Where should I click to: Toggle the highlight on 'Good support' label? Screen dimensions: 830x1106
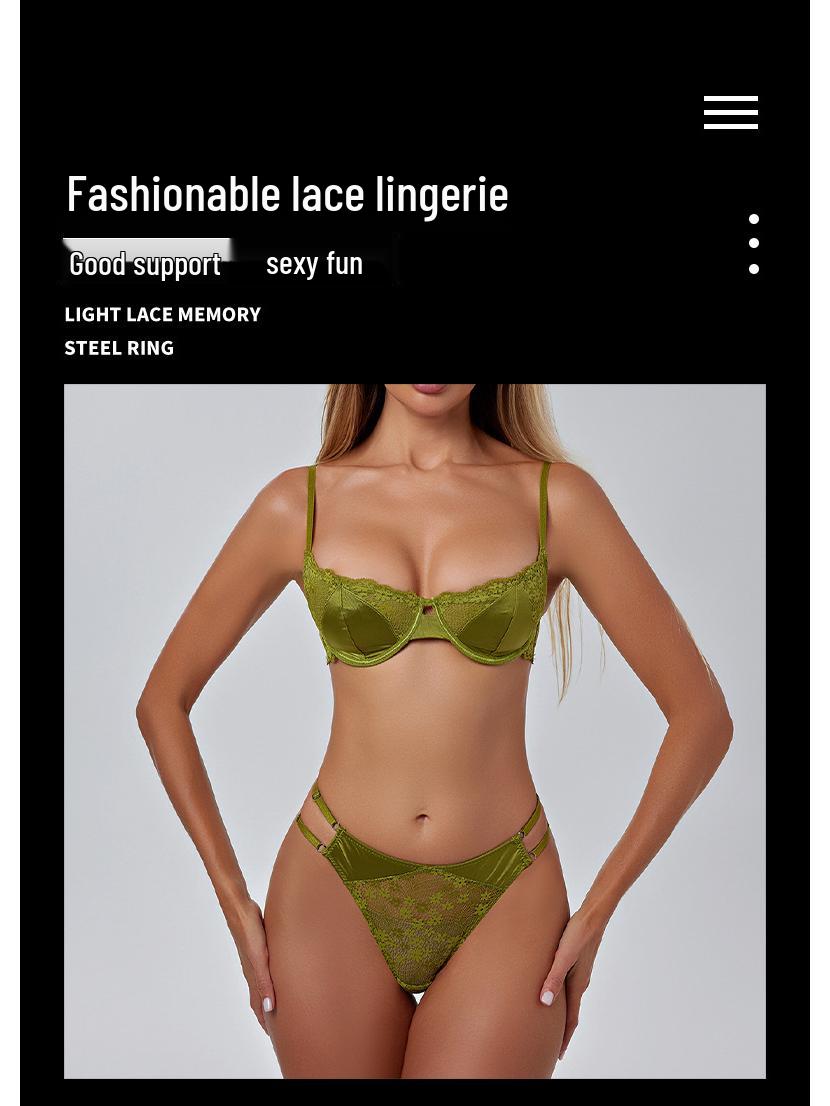pyautogui.click(x=144, y=263)
